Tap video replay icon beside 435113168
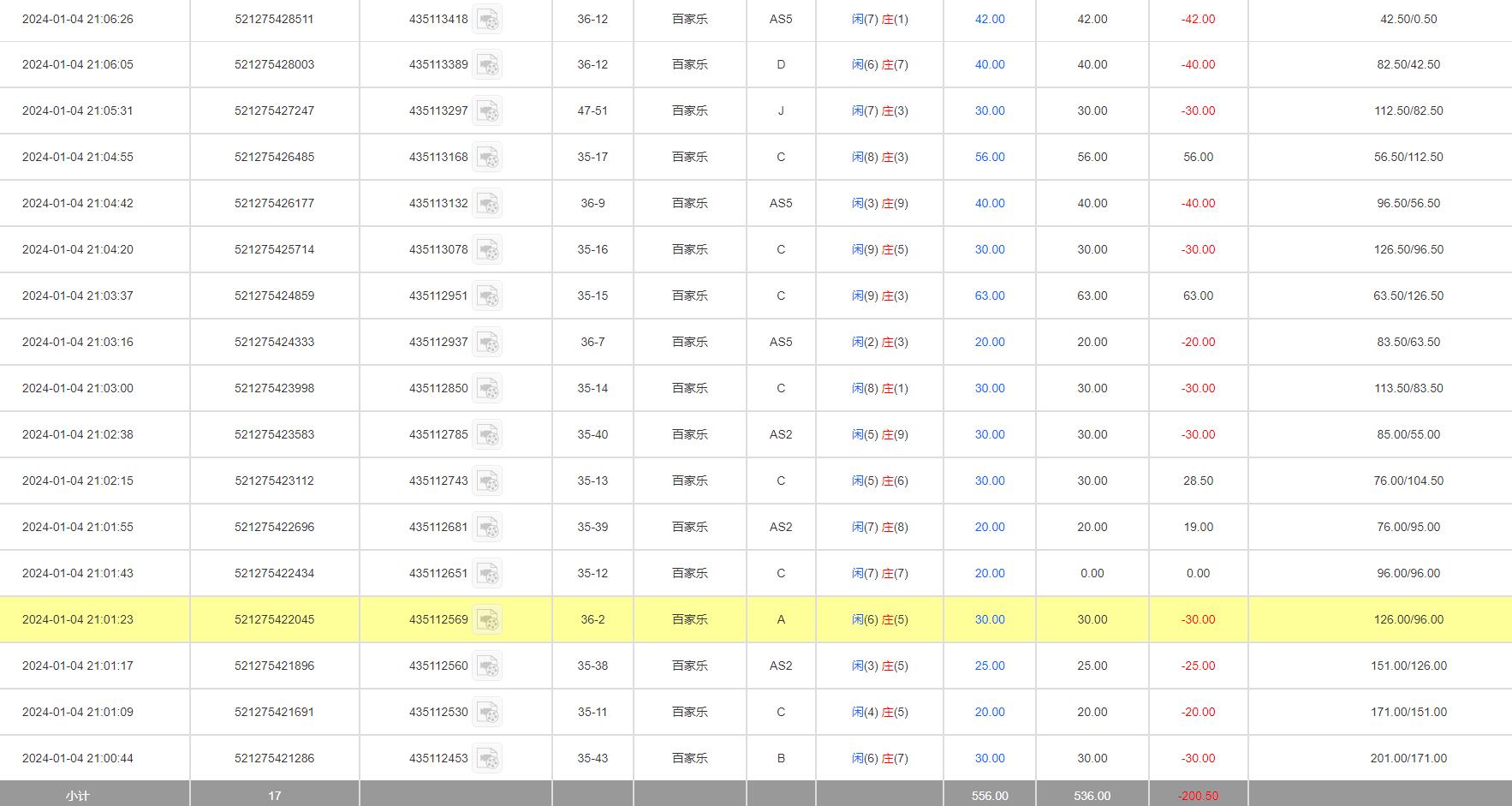The height and width of the screenshot is (806, 1512). (487, 158)
